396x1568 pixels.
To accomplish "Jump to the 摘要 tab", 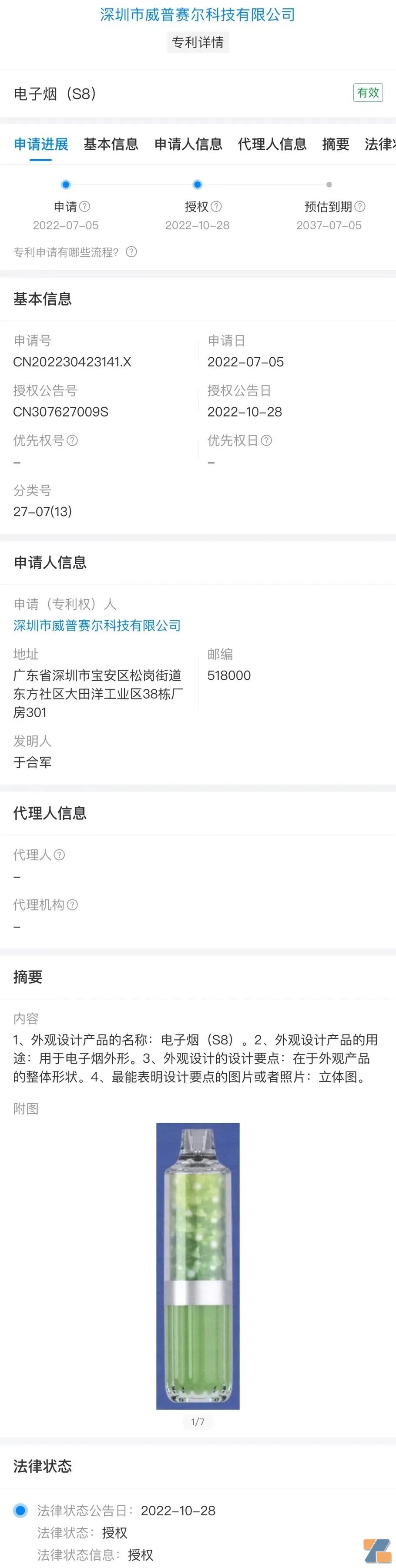I will click(x=336, y=144).
